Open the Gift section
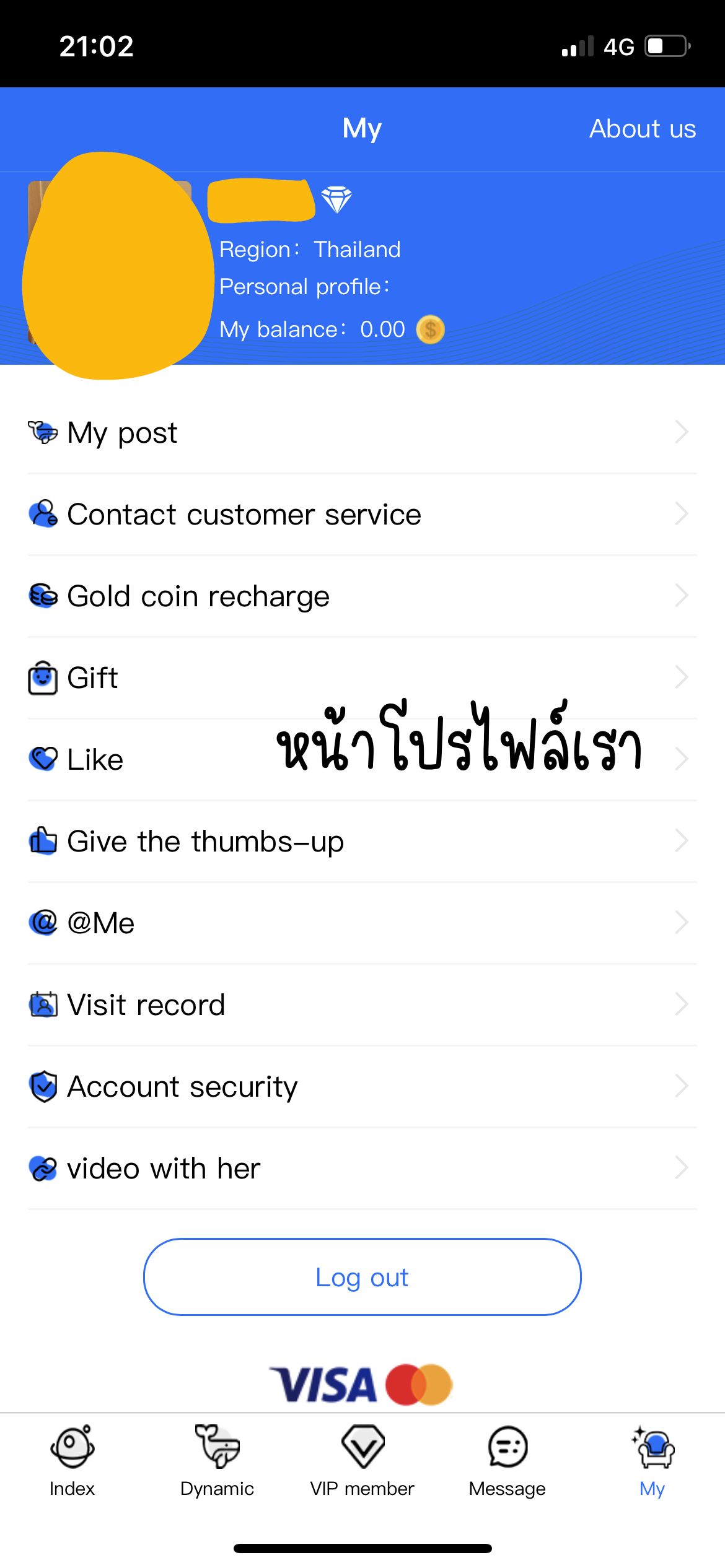The height and width of the screenshot is (1568, 725). click(362, 677)
